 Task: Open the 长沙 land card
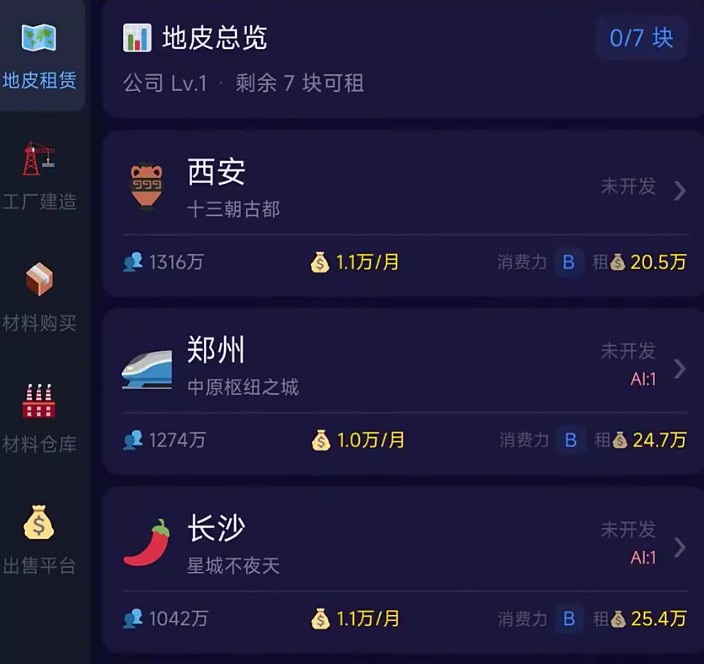click(x=404, y=570)
